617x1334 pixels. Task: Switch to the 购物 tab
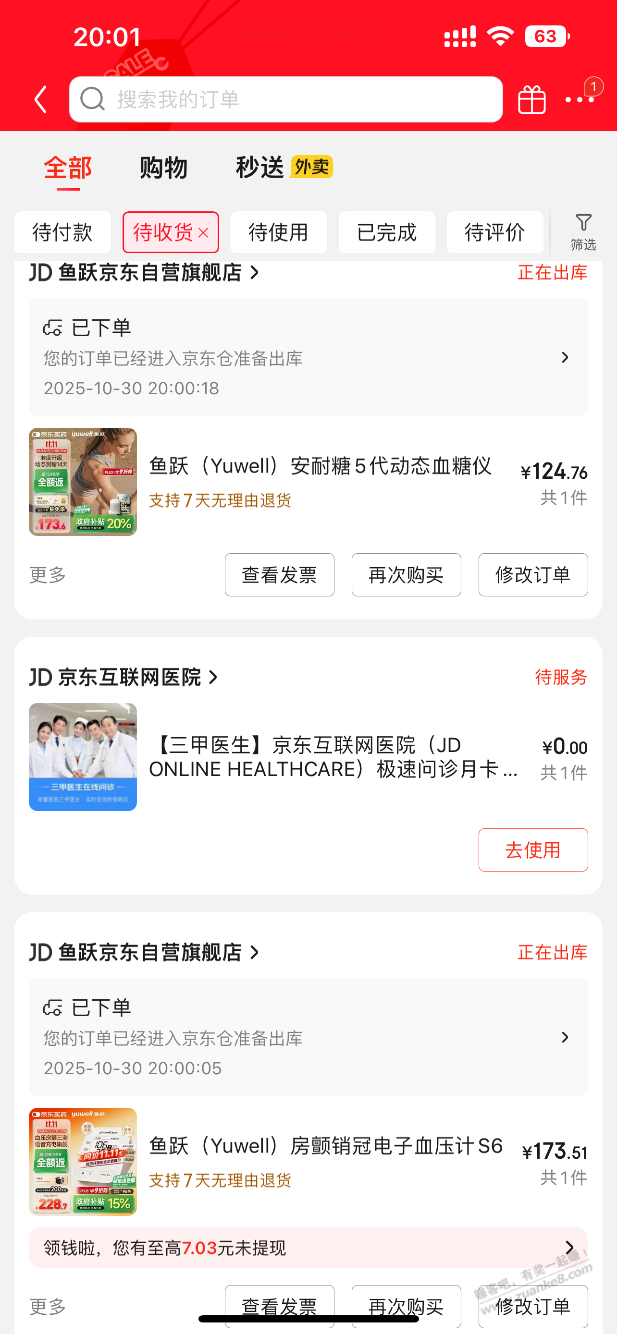(x=163, y=168)
